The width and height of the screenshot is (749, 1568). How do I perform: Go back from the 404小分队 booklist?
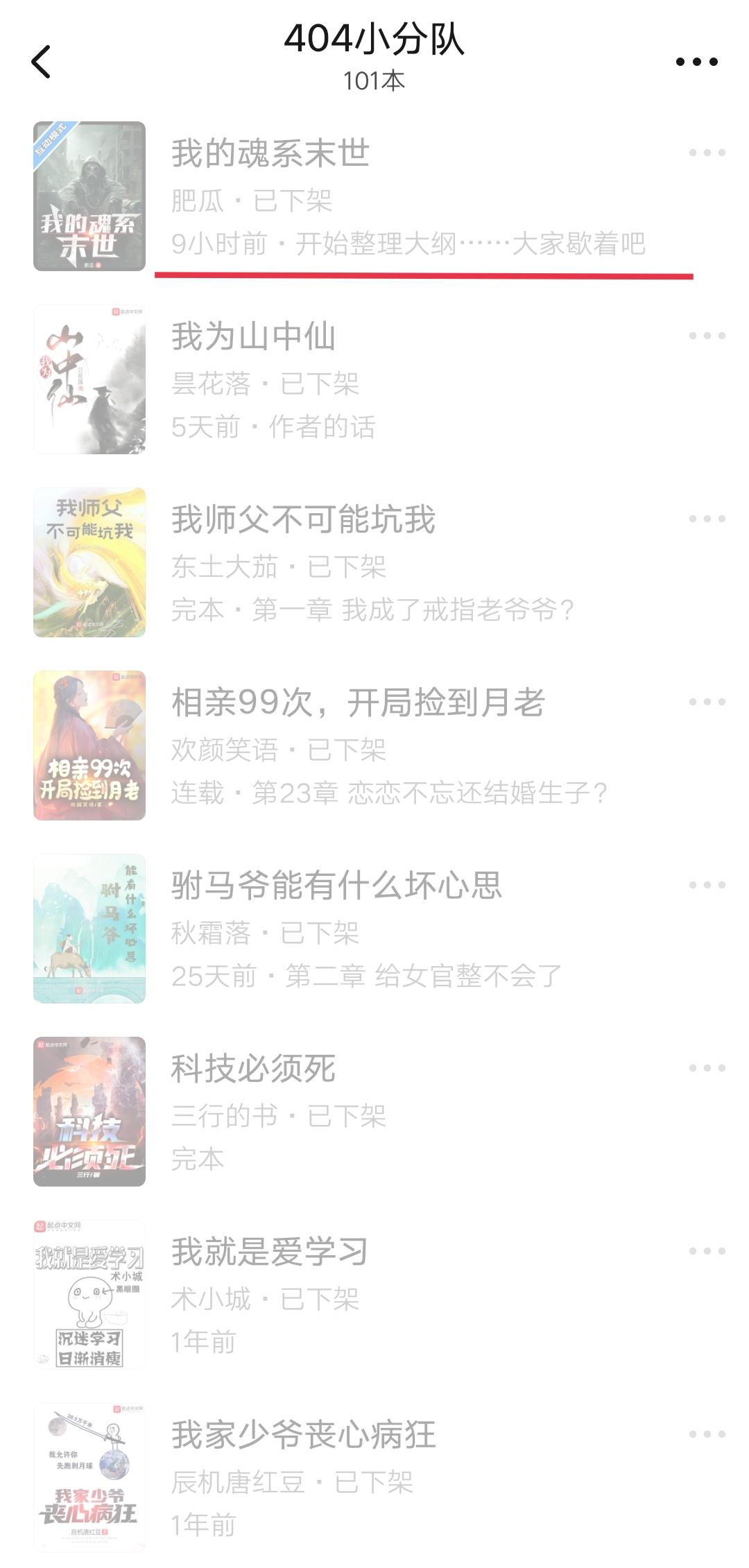pos(42,62)
